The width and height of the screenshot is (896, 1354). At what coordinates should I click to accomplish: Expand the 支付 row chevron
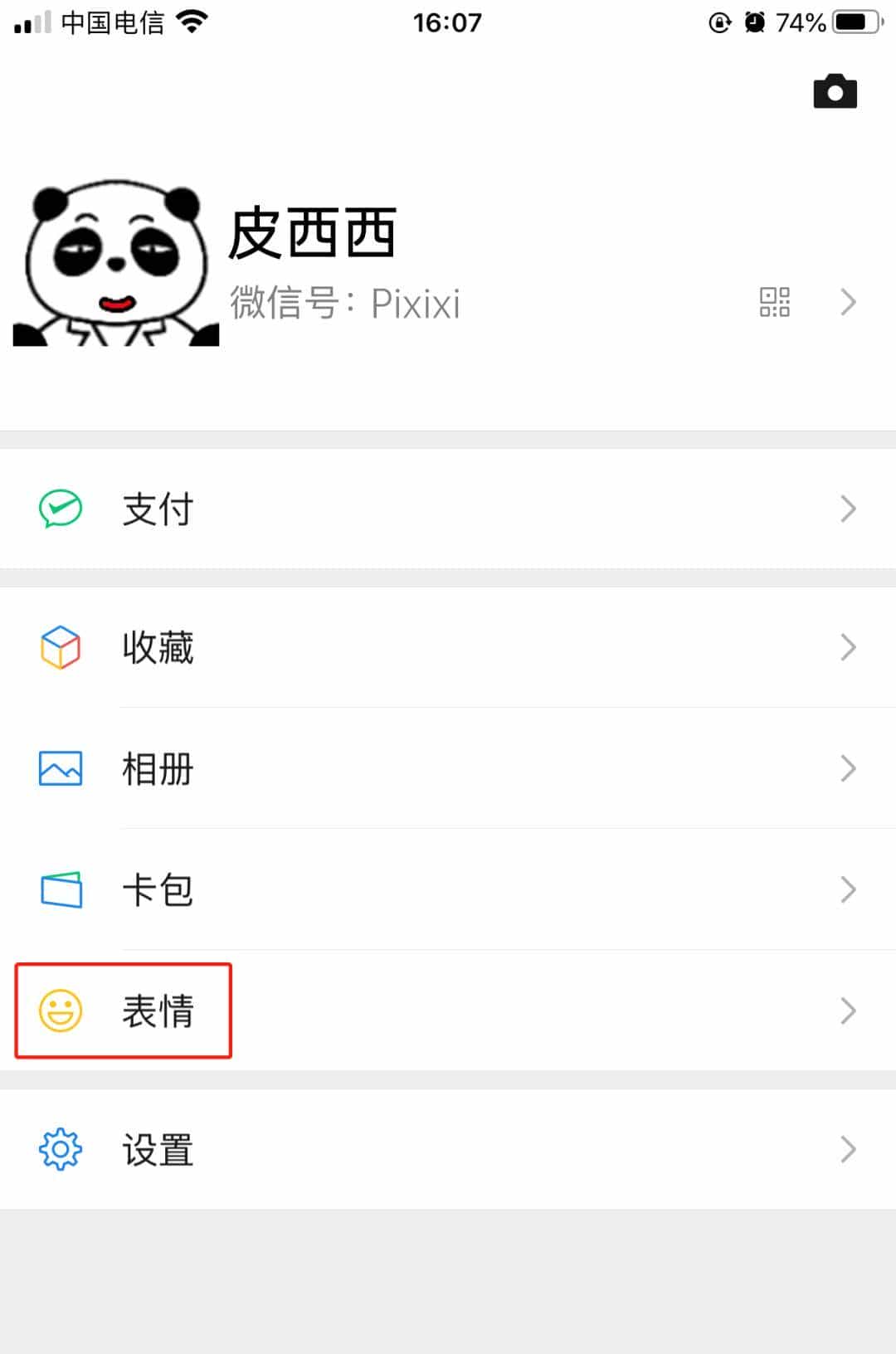pyautogui.click(x=848, y=509)
